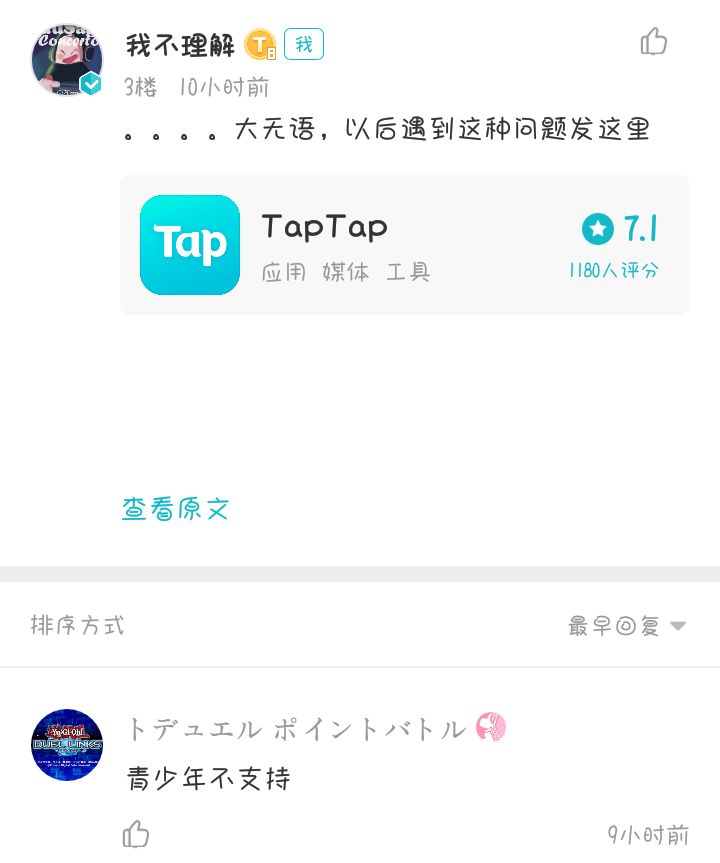Expand sorting options via the chevron arrow

tap(678, 626)
